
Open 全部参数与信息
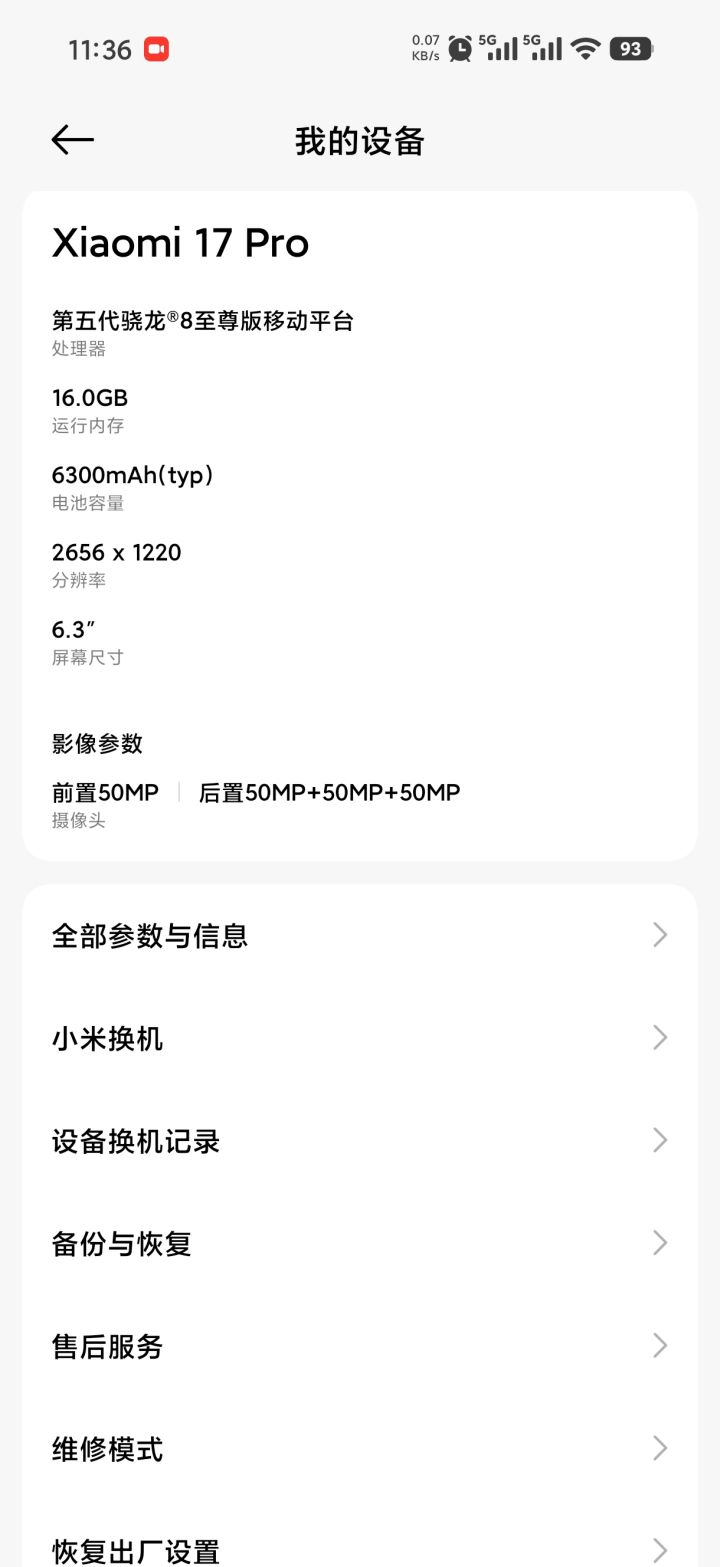coord(360,936)
